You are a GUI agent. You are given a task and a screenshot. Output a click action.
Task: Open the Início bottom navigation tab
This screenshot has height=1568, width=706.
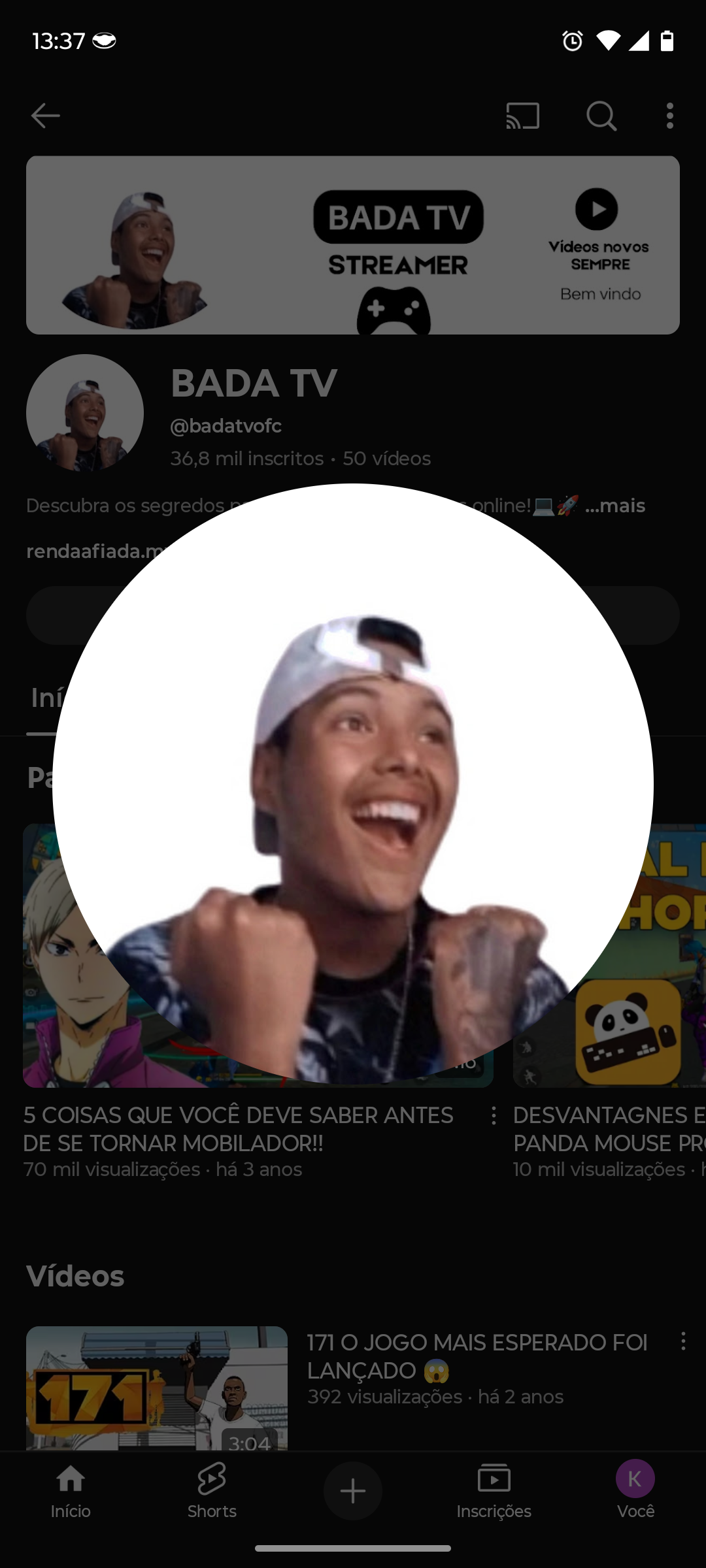click(71, 1491)
